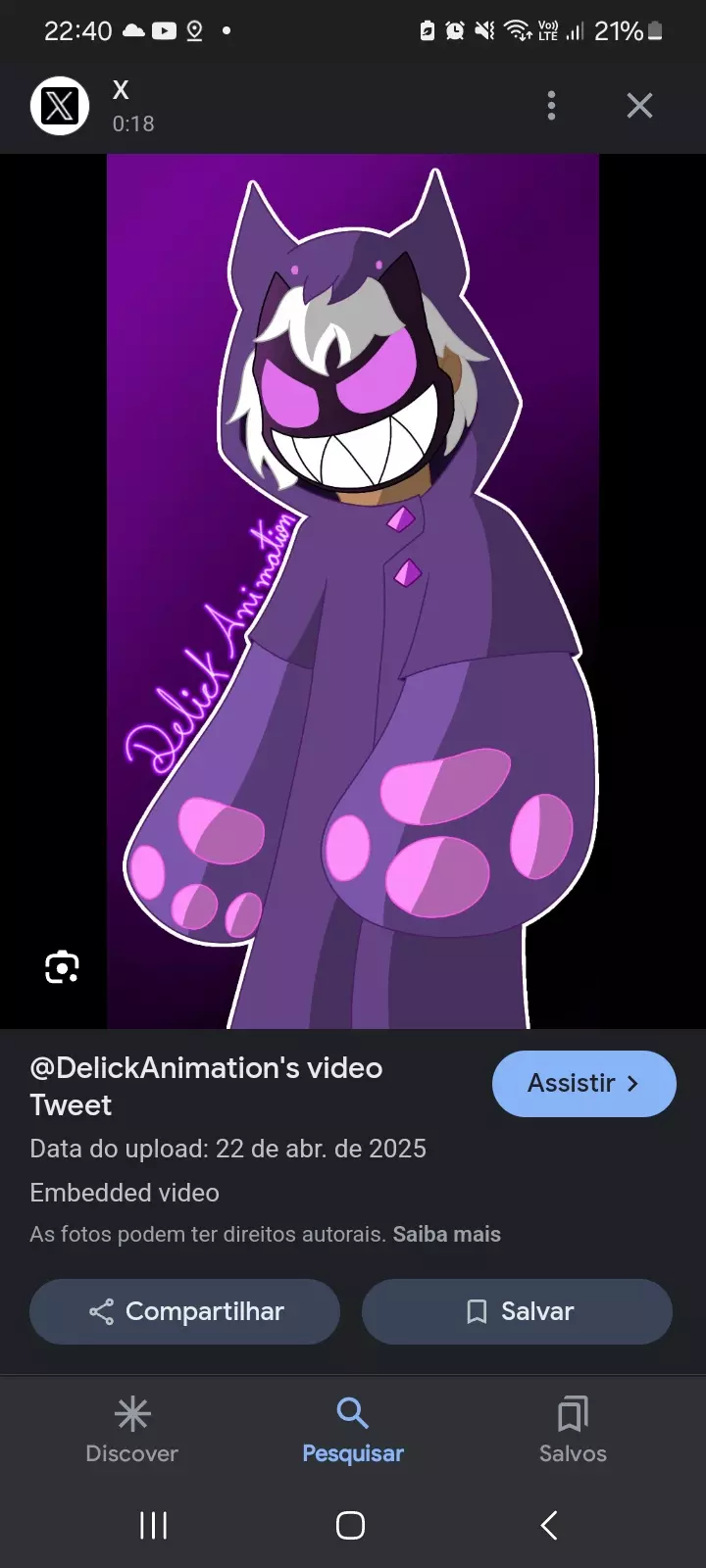Close the image viewer

639,105
